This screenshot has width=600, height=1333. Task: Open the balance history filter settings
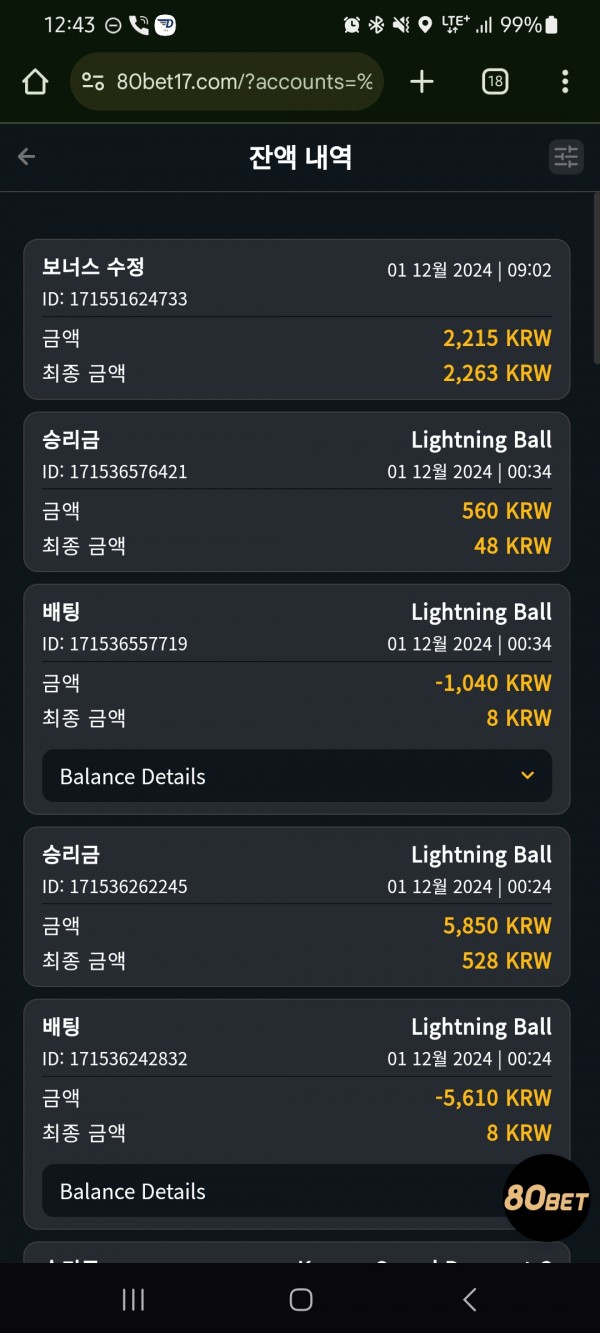pyautogui.click(x=566, y=157)
